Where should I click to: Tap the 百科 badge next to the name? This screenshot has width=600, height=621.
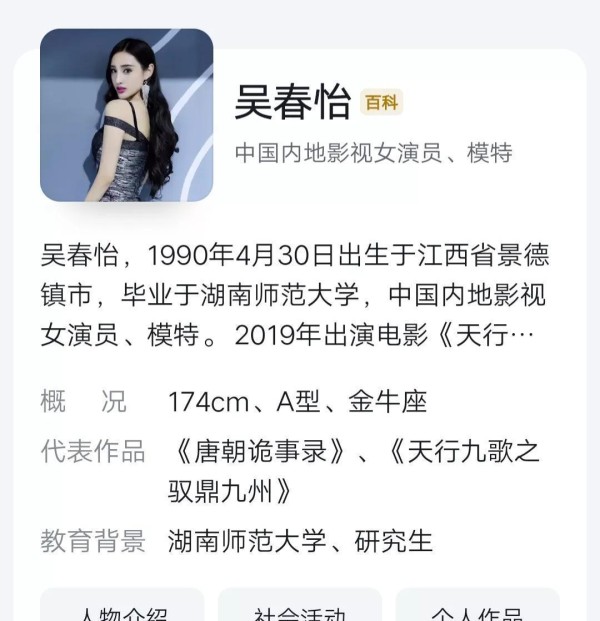(x=381, y=102)
